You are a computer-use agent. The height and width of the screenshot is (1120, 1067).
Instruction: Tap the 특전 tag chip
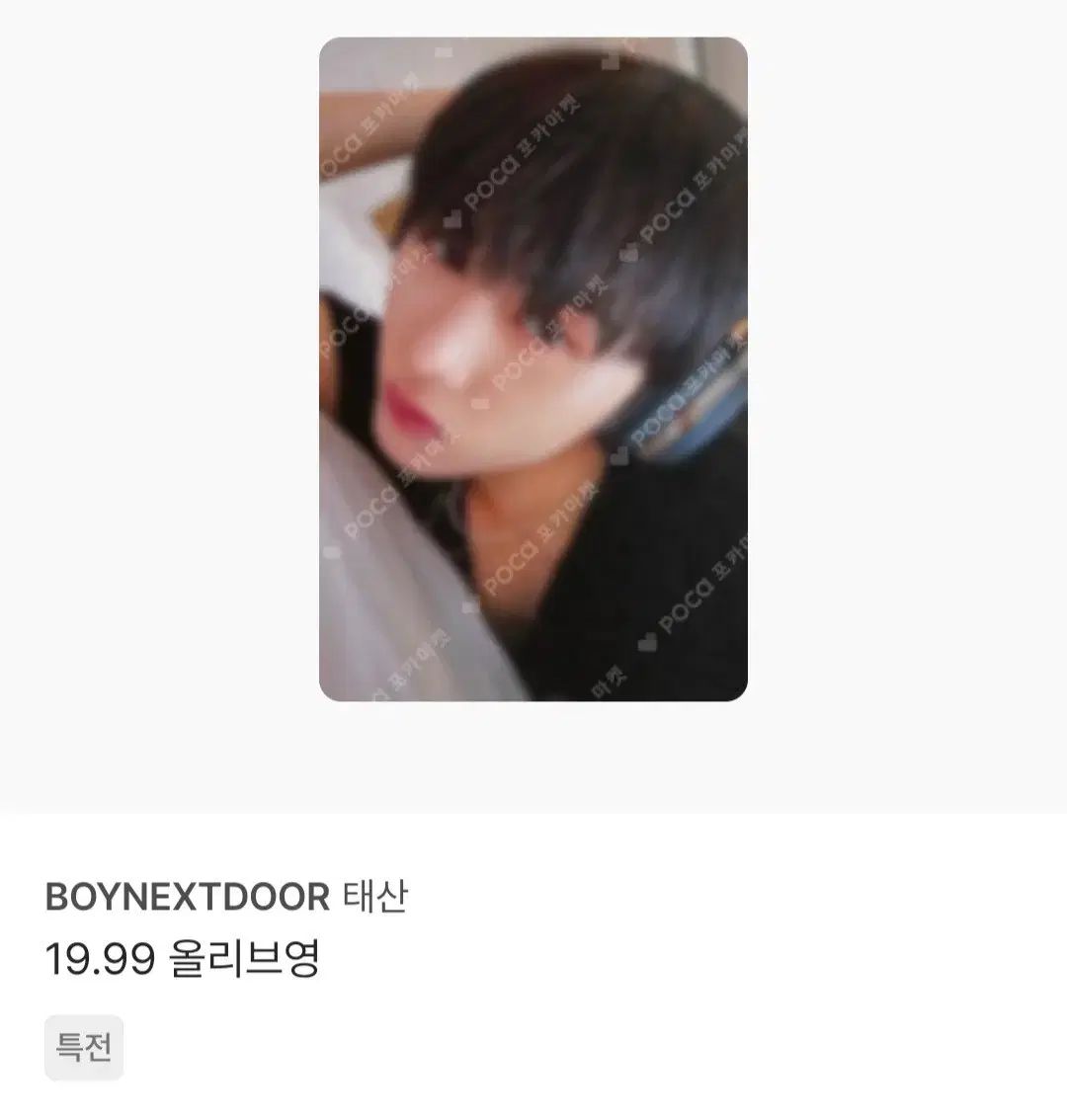coord(84,1047)
